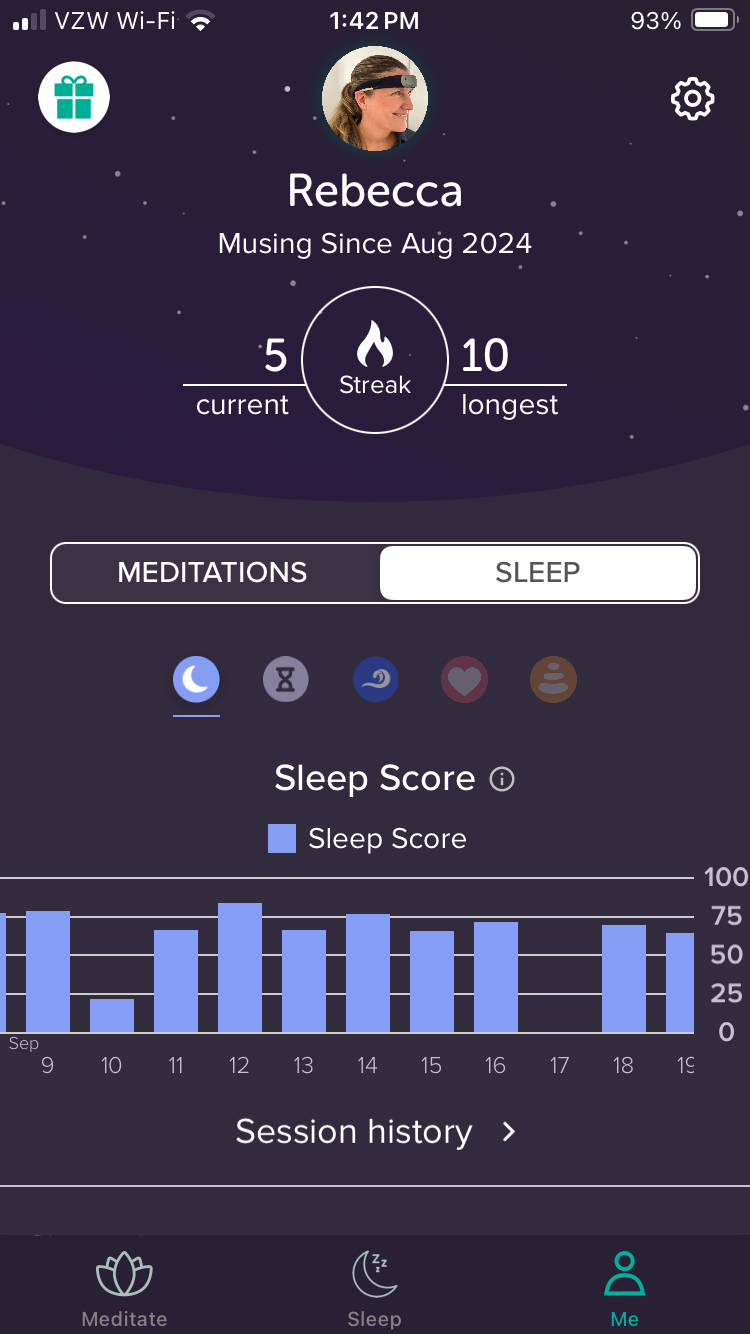Go to the Meditate tab
The width and height of the screenshot is (750, 1334).
[124, 1290]
